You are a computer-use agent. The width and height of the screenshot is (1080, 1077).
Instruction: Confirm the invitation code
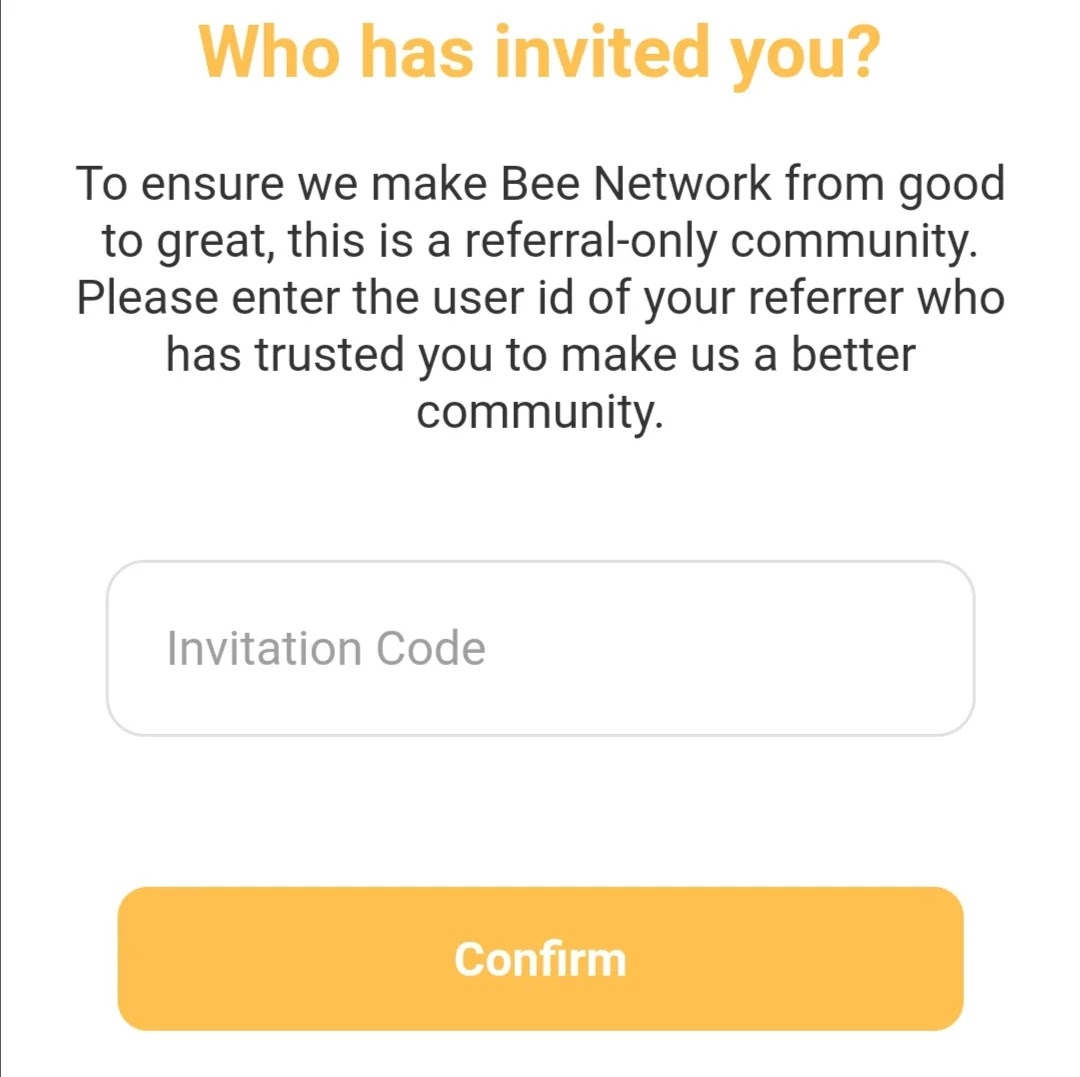540,958
